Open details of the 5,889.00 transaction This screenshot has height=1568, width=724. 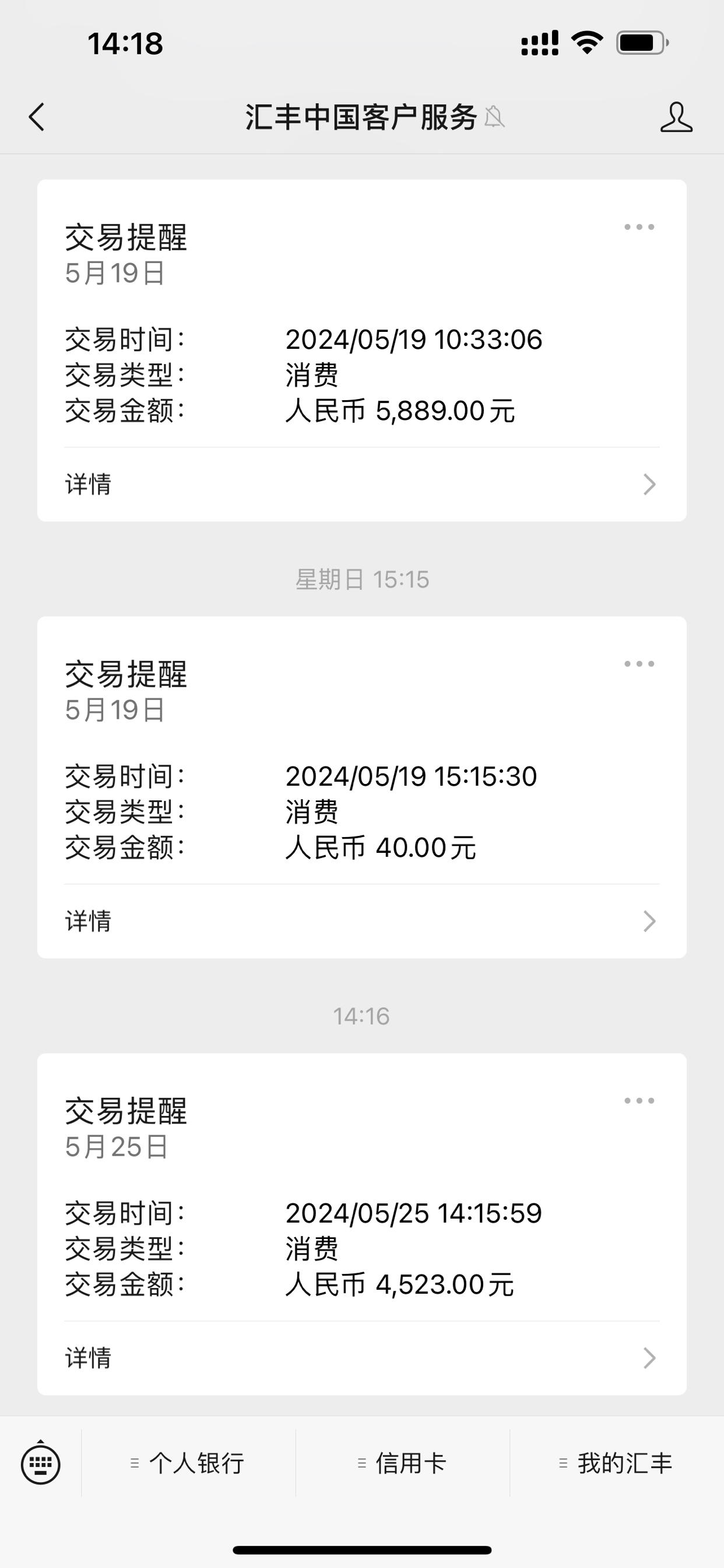pos(362,485)
